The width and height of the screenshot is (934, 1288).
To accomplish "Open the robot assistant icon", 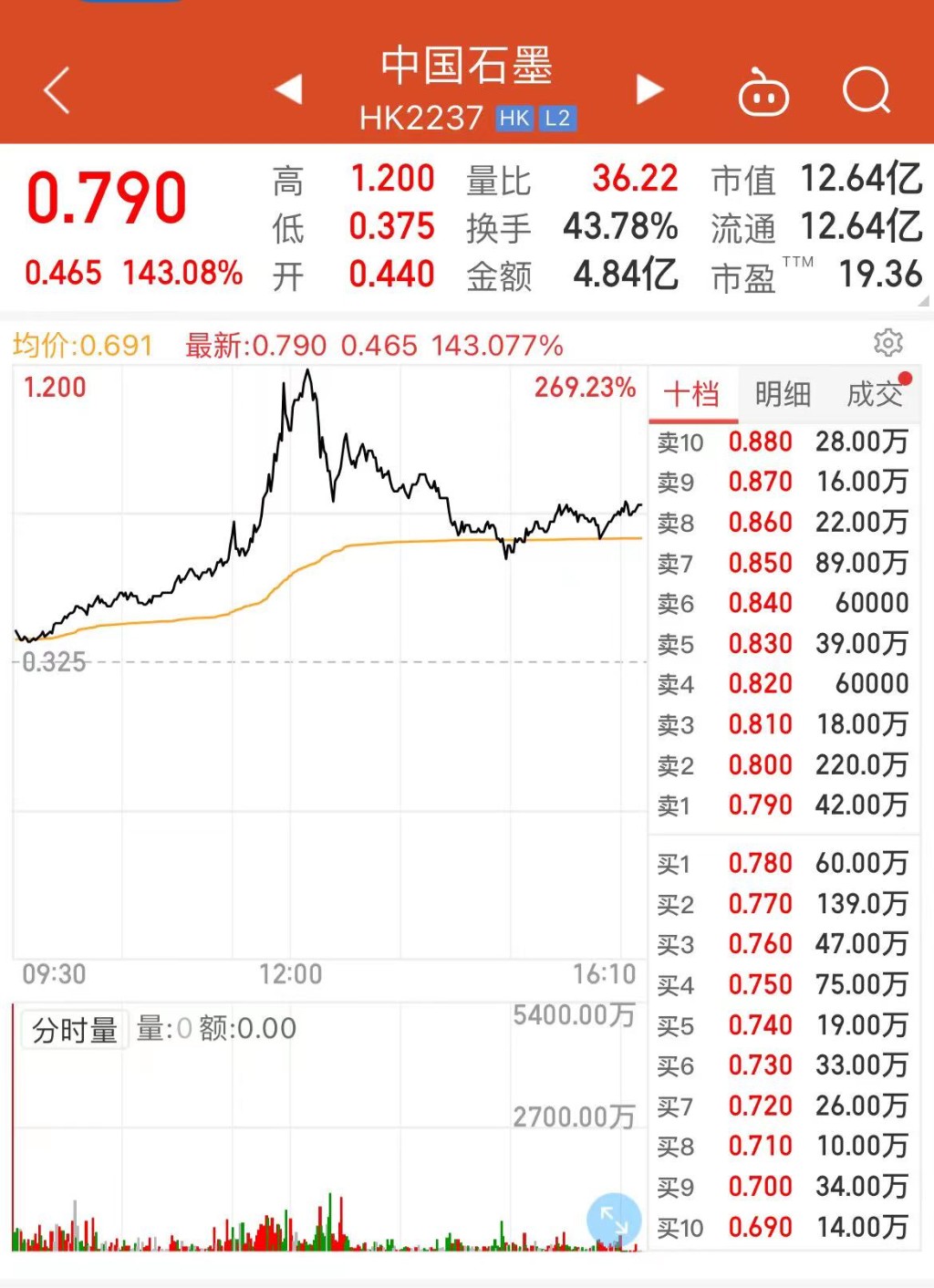I will click(x=763, y=92).
